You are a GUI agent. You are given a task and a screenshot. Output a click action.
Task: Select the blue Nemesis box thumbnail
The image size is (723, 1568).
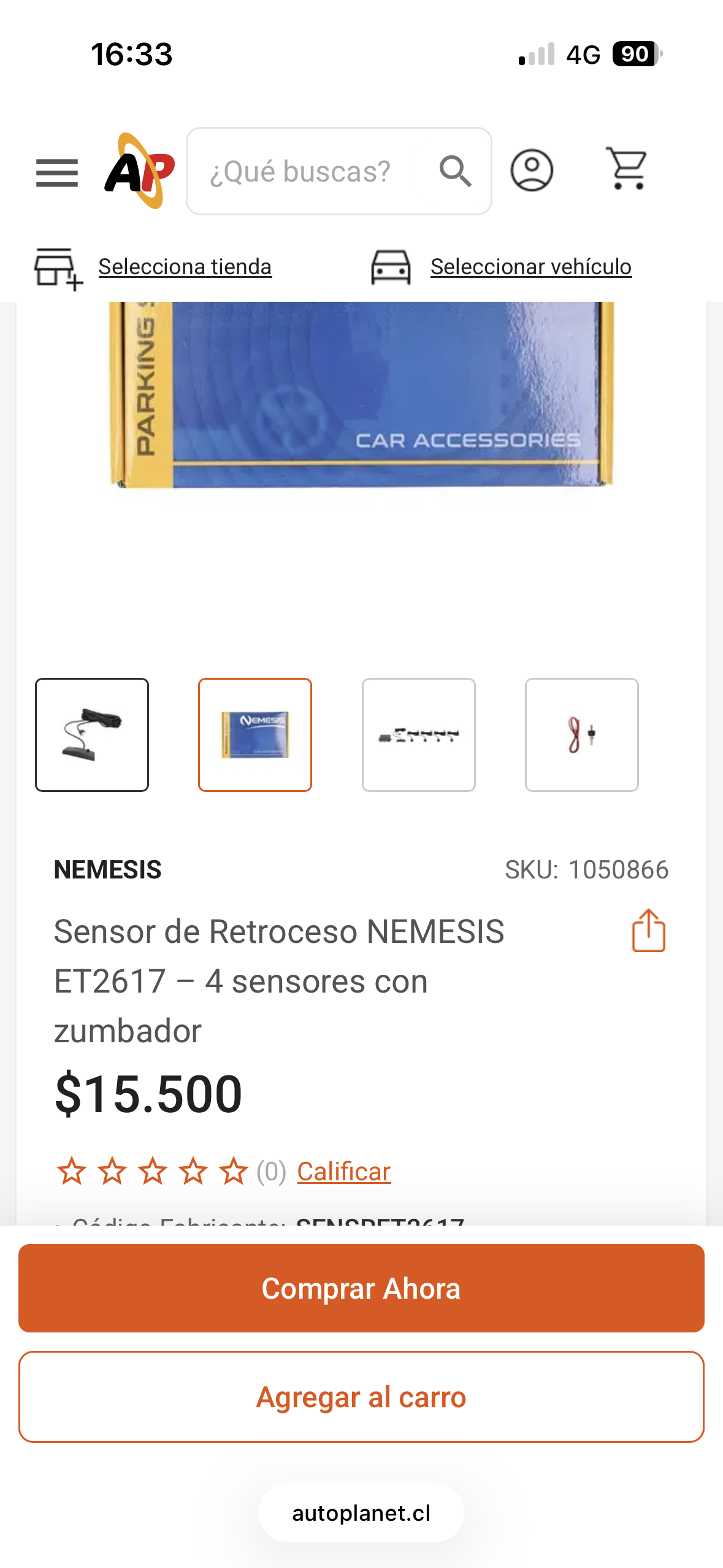[x=255, y=735]
